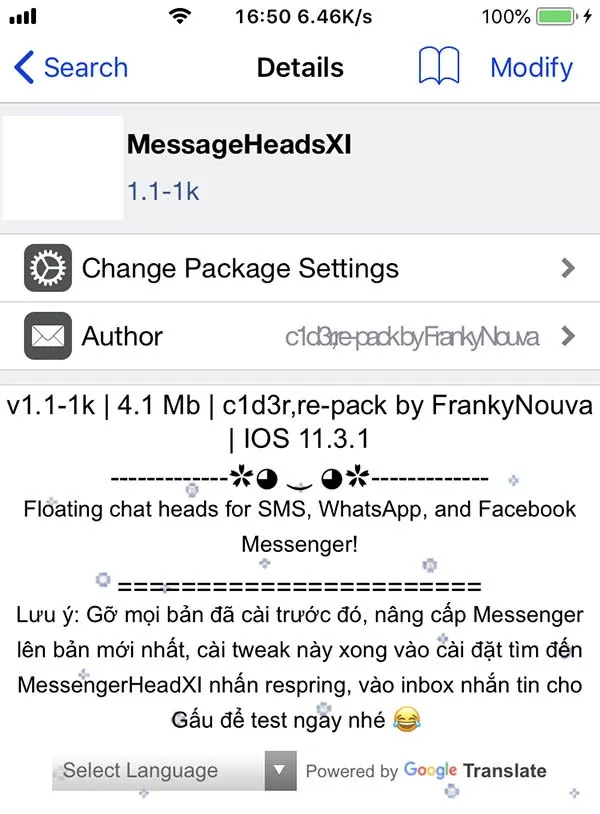Tap the Modify button
The image size is (600, 814).
(531, 68)
